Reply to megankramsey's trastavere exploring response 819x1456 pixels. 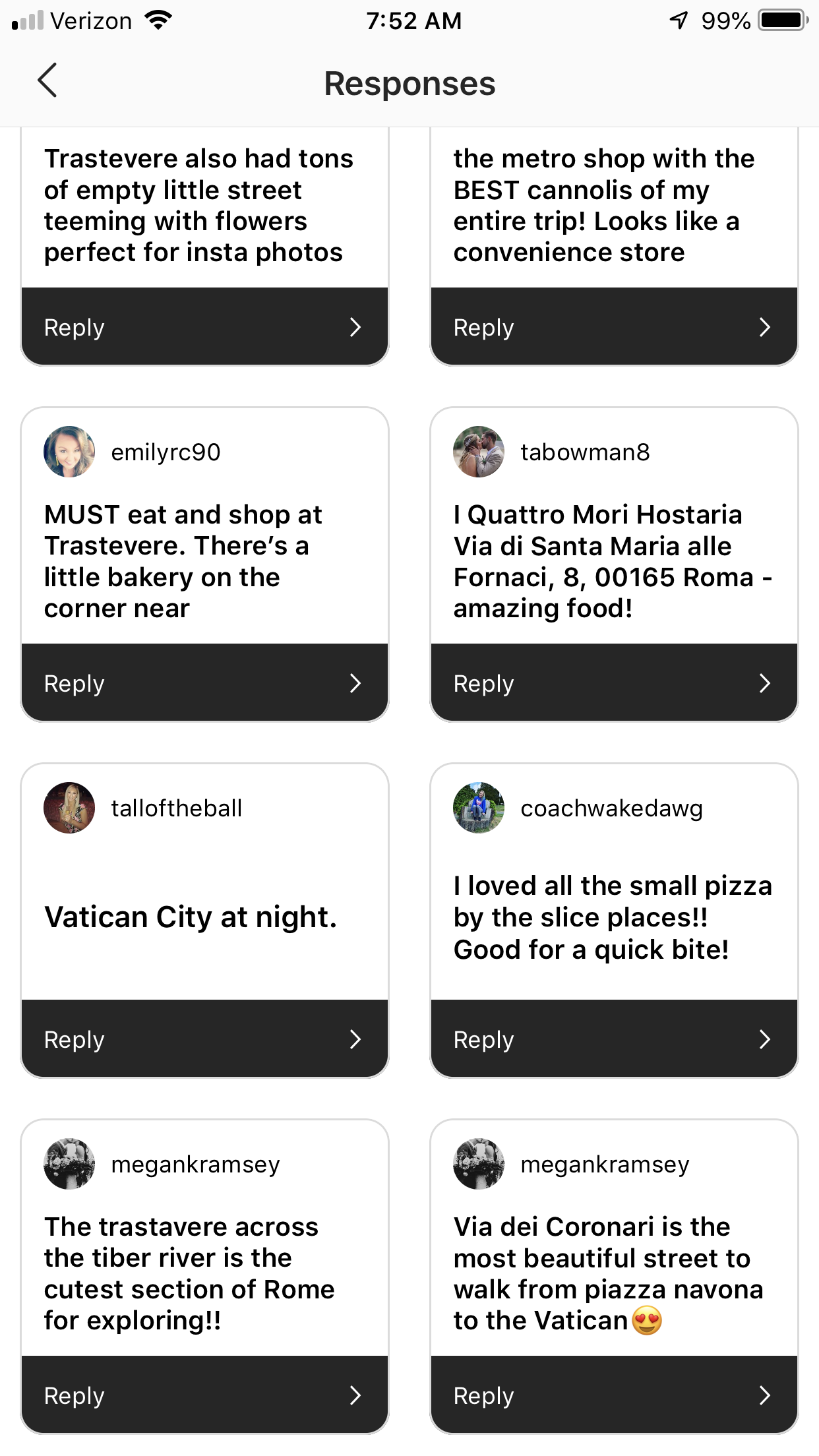204,1395
